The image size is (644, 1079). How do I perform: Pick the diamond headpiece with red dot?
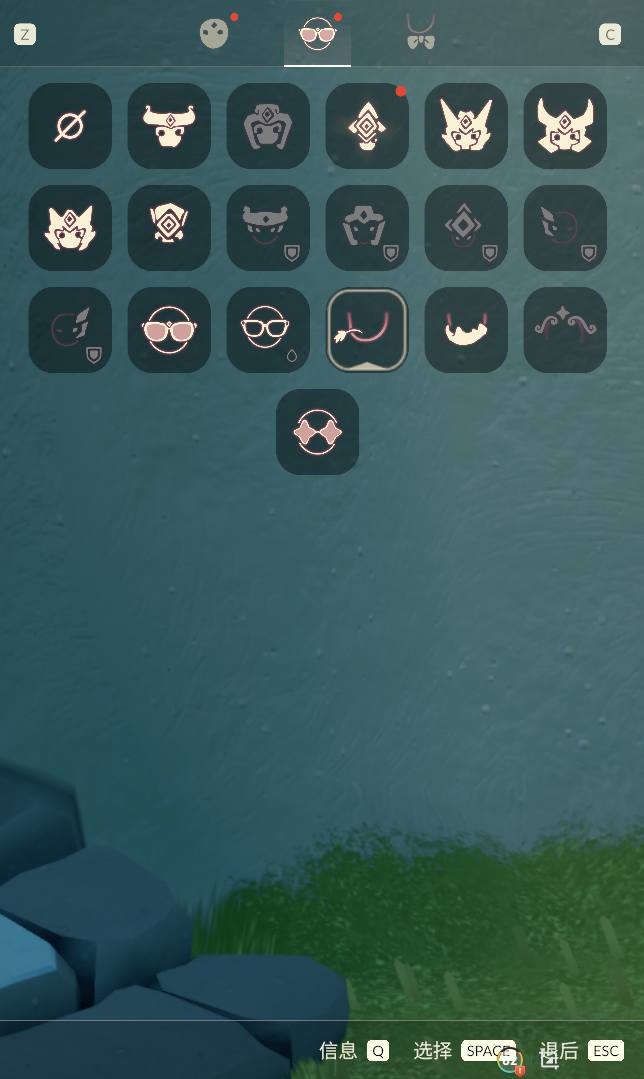(367, 126)
